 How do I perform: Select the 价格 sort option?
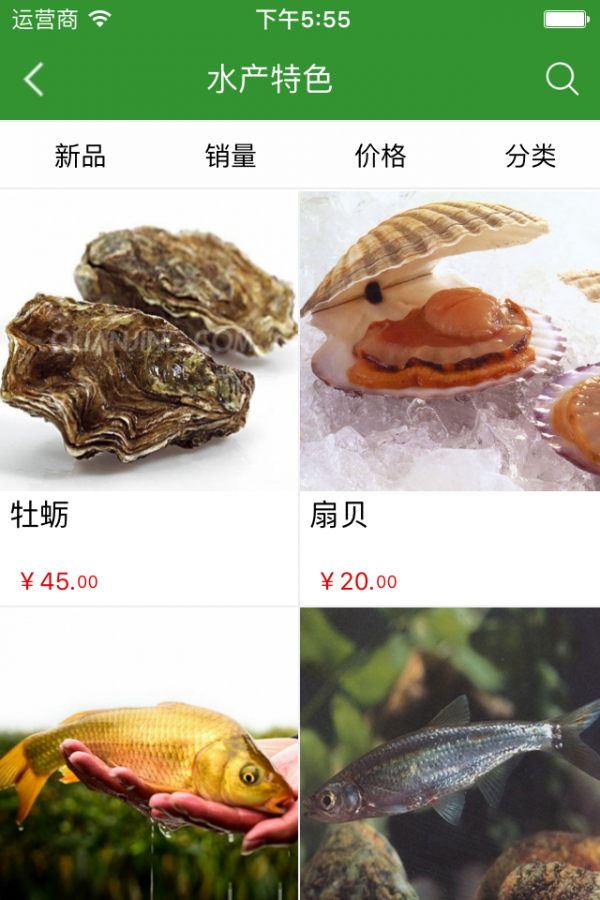click(x=380, y=156)
